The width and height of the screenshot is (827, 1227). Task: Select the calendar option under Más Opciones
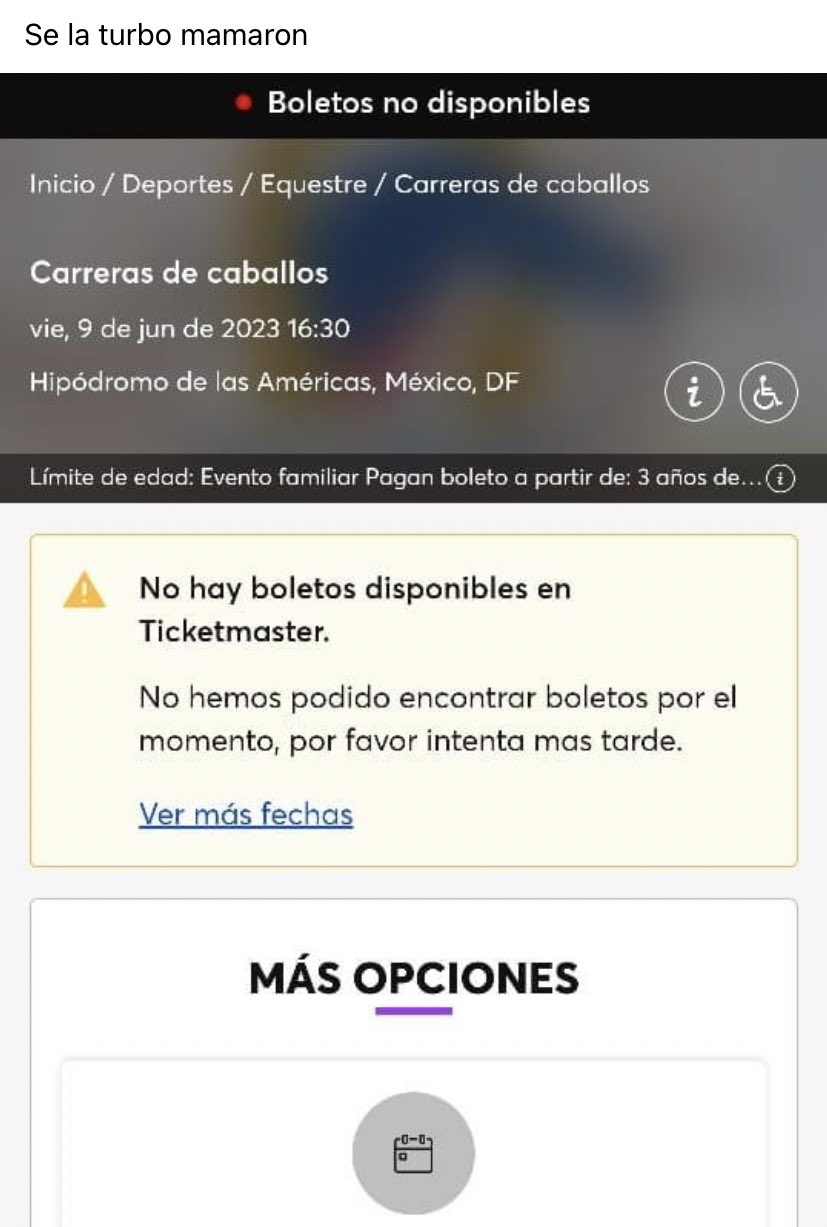point(413,1153)
